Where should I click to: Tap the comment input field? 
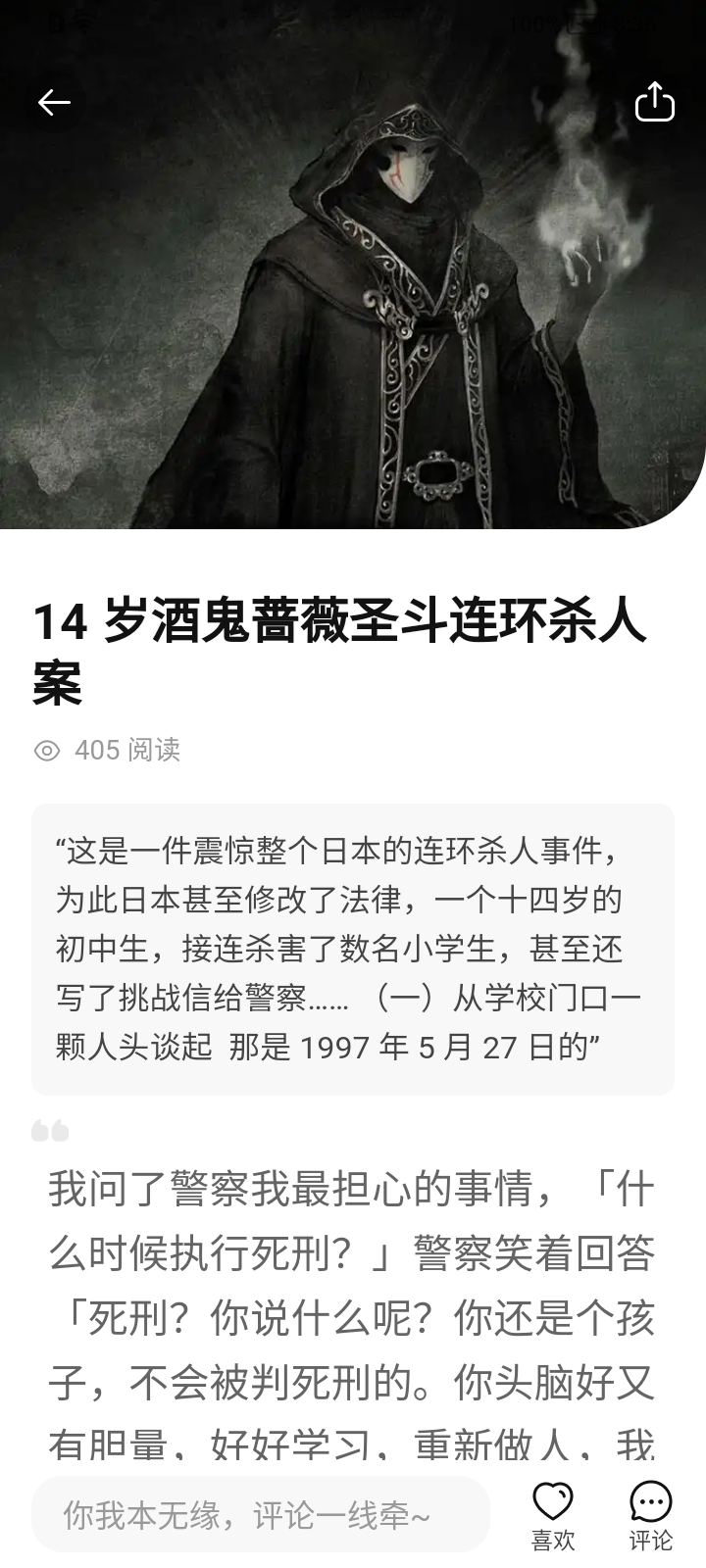[261, 1515]
